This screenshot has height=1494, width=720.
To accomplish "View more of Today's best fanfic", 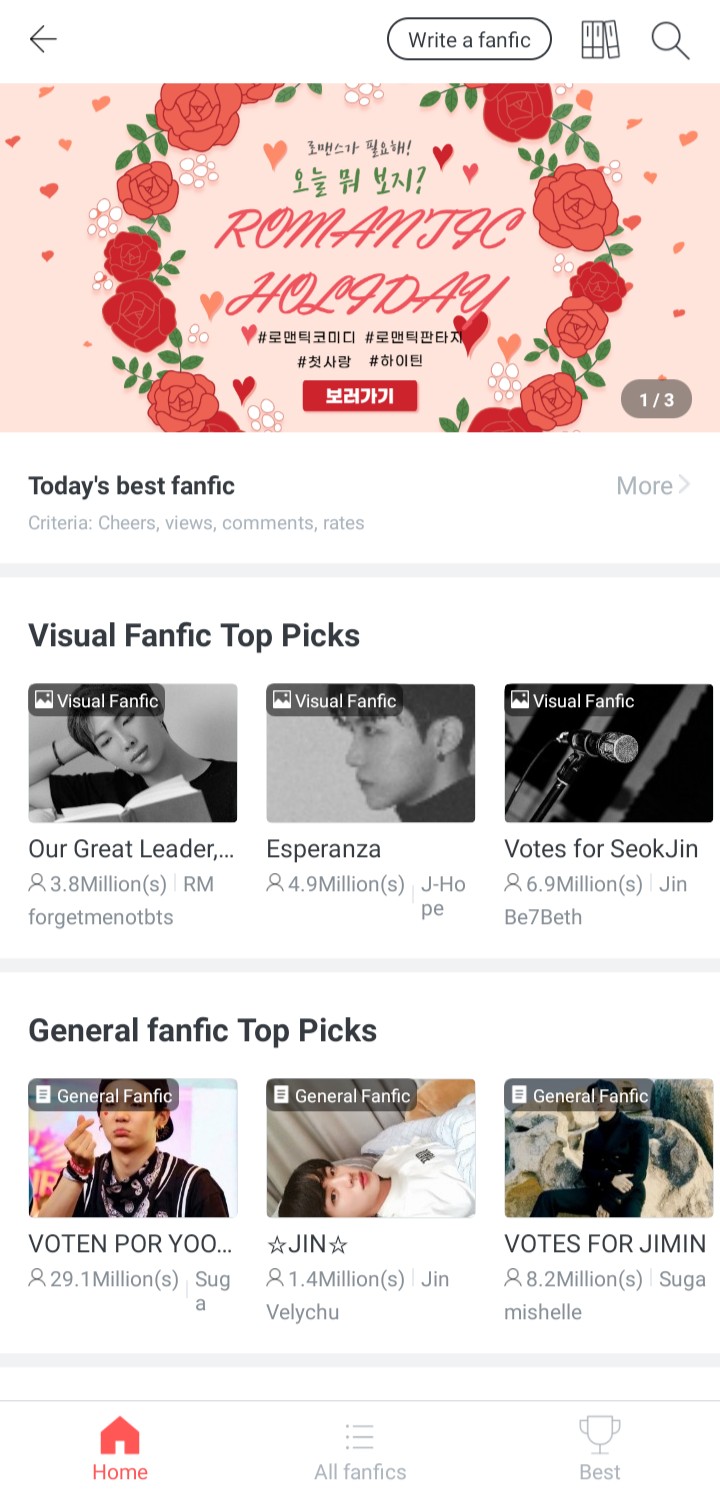I will 653,486.
